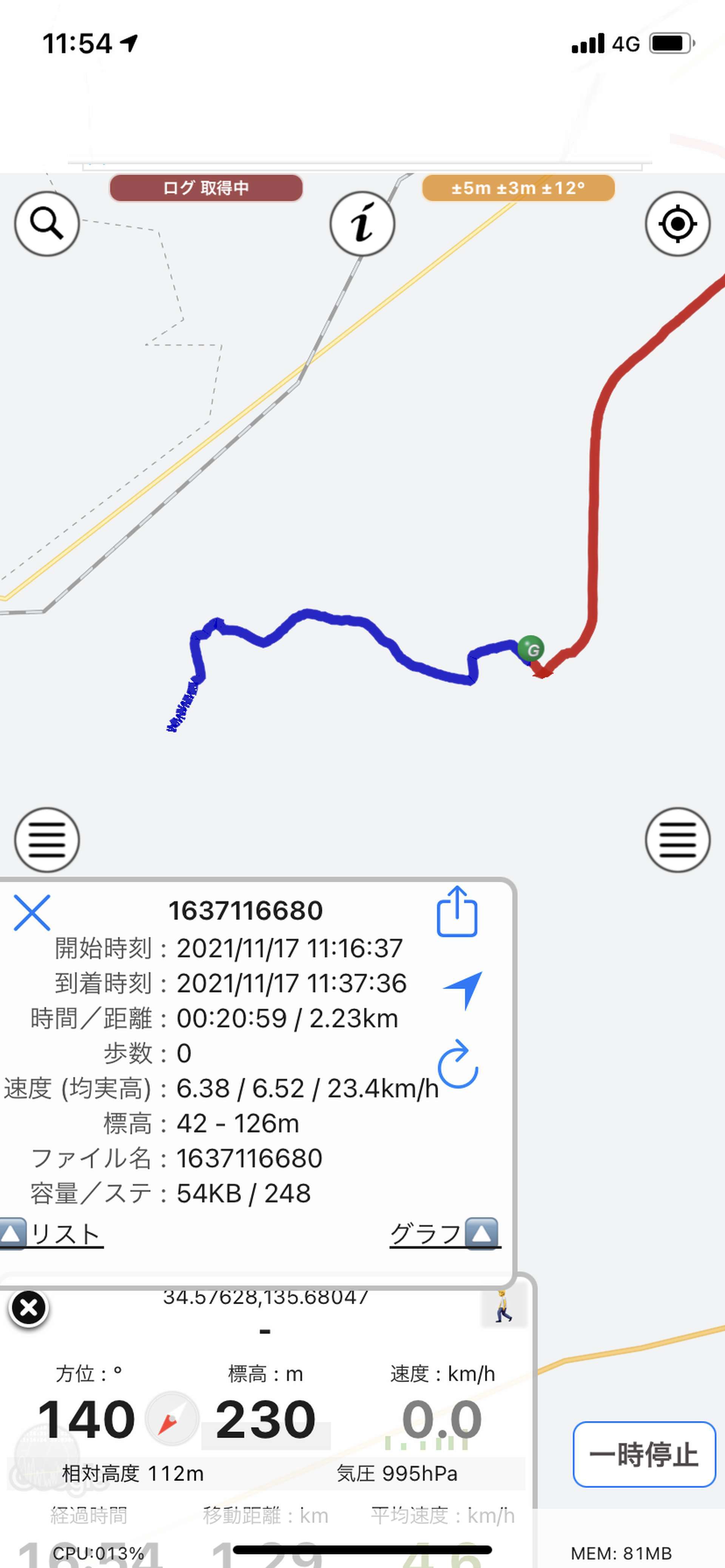Close the track details panel

(32, 912)
